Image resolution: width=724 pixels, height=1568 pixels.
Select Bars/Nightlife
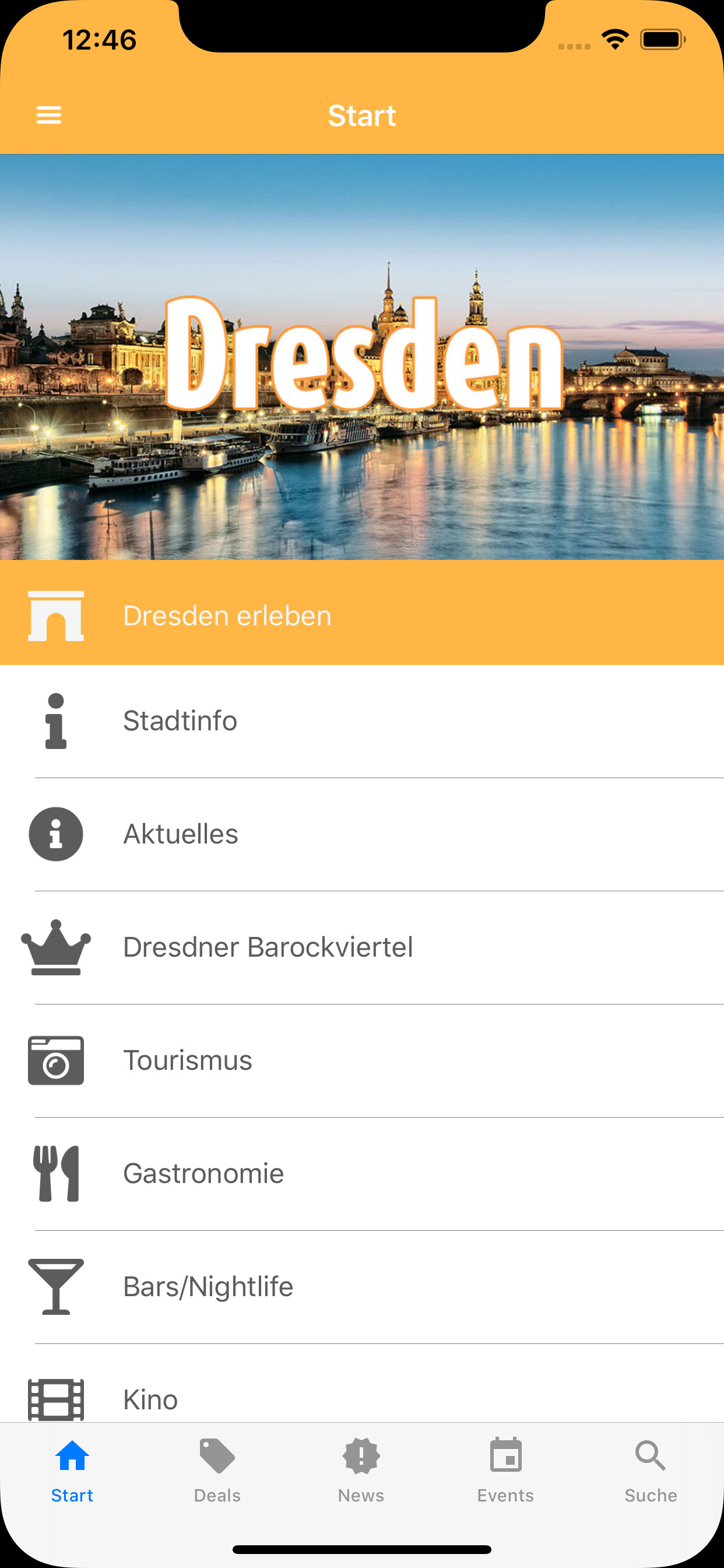[361, 1287]
